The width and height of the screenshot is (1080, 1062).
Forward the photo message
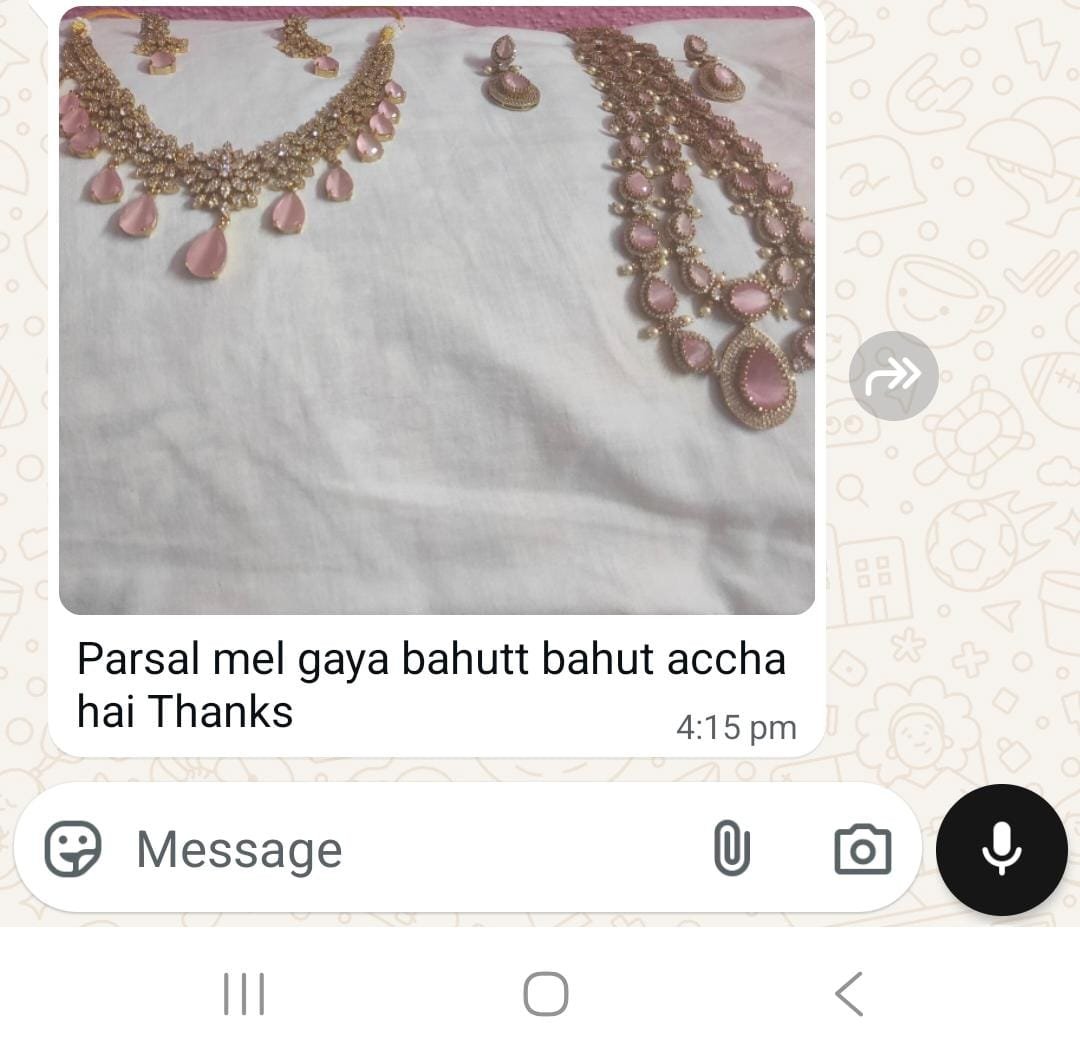click(893, 375)
